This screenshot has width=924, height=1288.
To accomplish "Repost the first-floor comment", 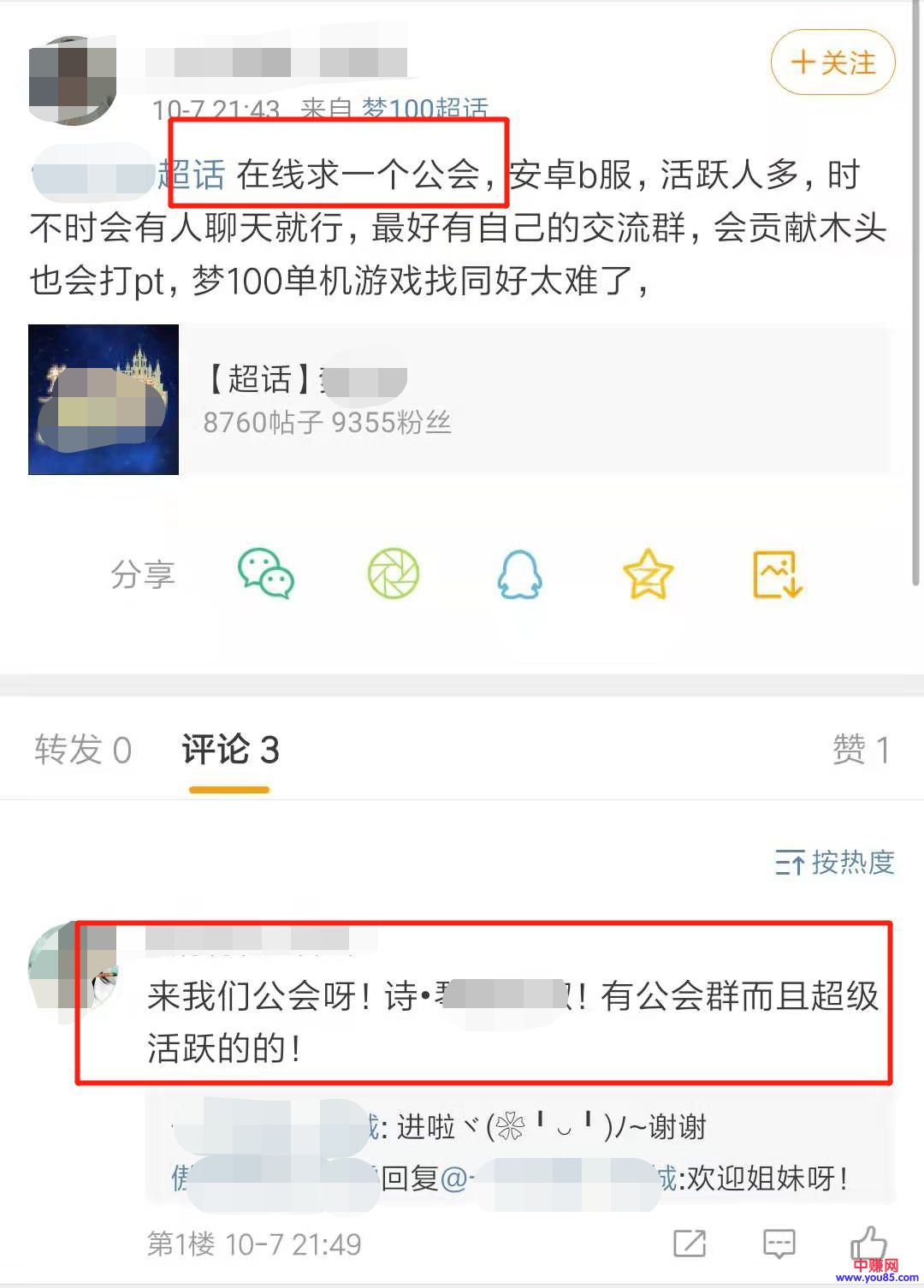I will click(690, 1243).
